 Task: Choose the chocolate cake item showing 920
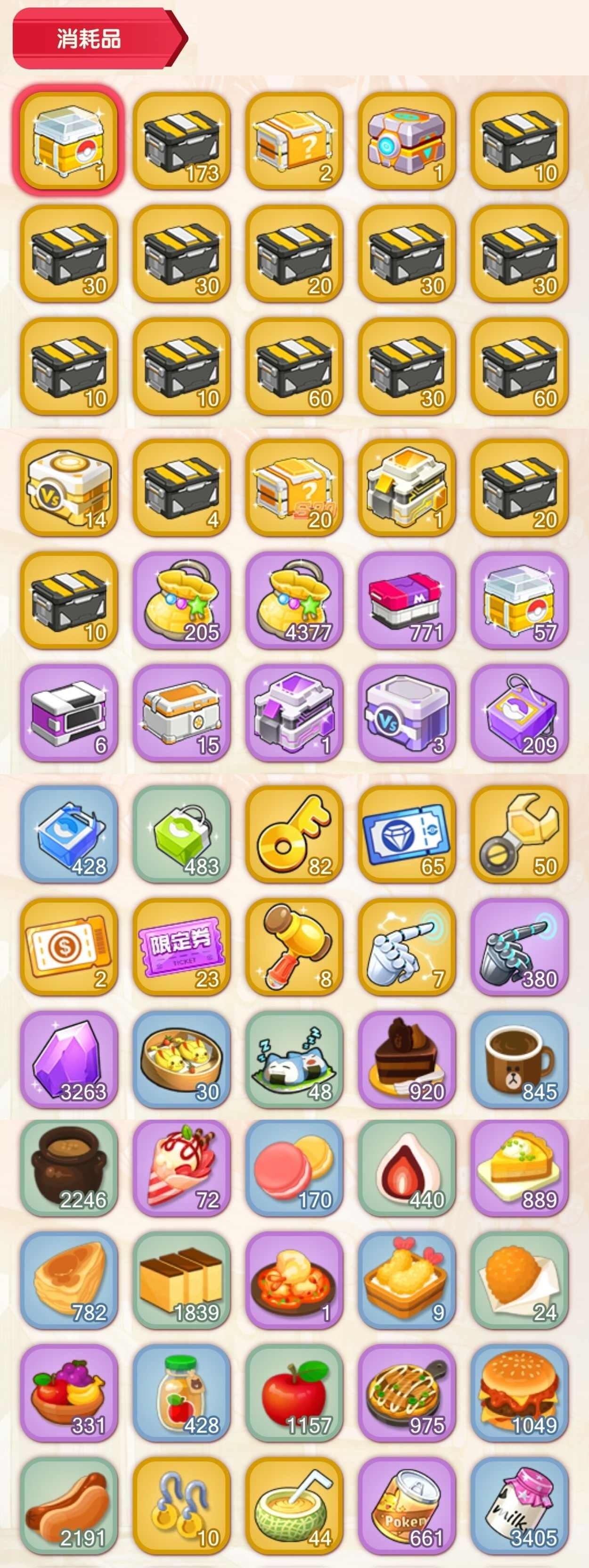(407, 1058)
